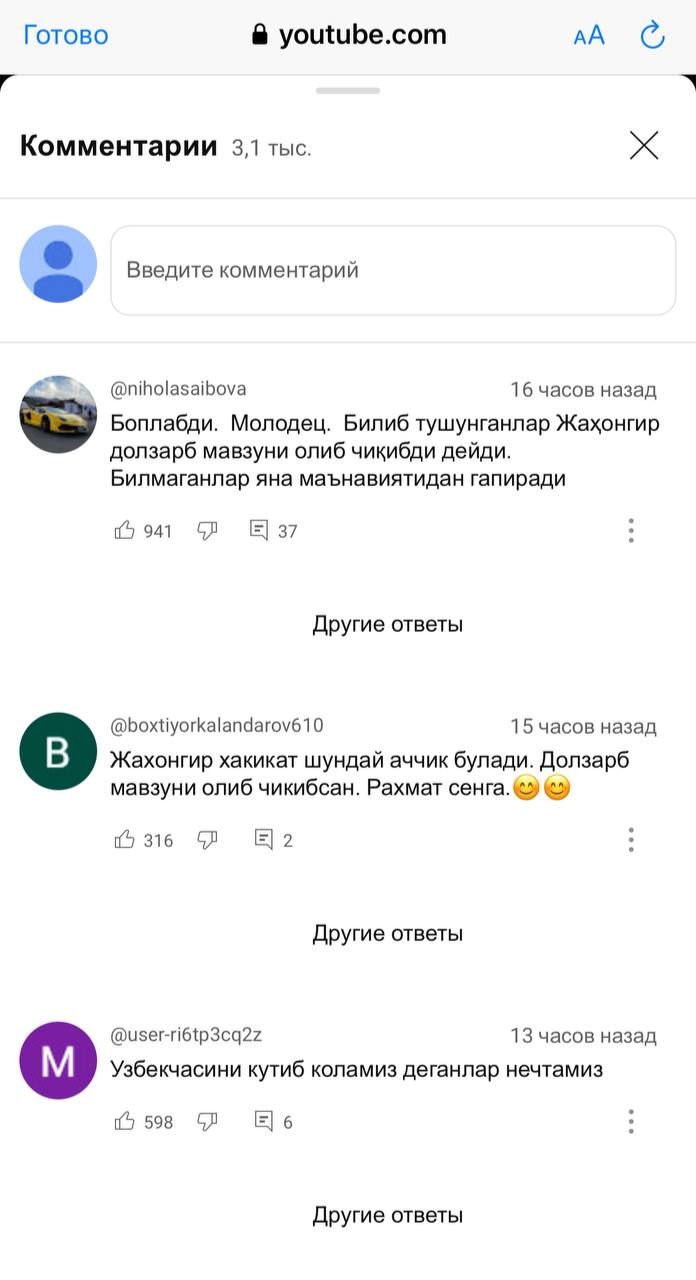Dislike the comment by @niholasaibova

[207, 530]
